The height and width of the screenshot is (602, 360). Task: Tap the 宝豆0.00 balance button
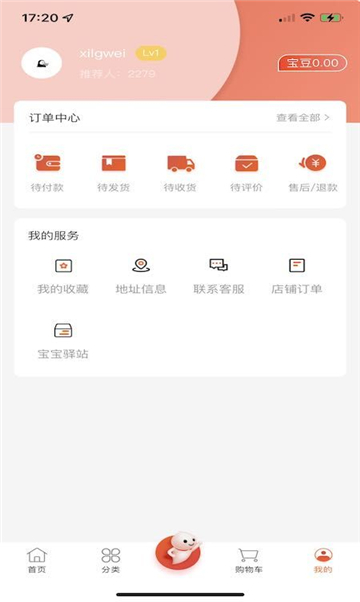312,63
